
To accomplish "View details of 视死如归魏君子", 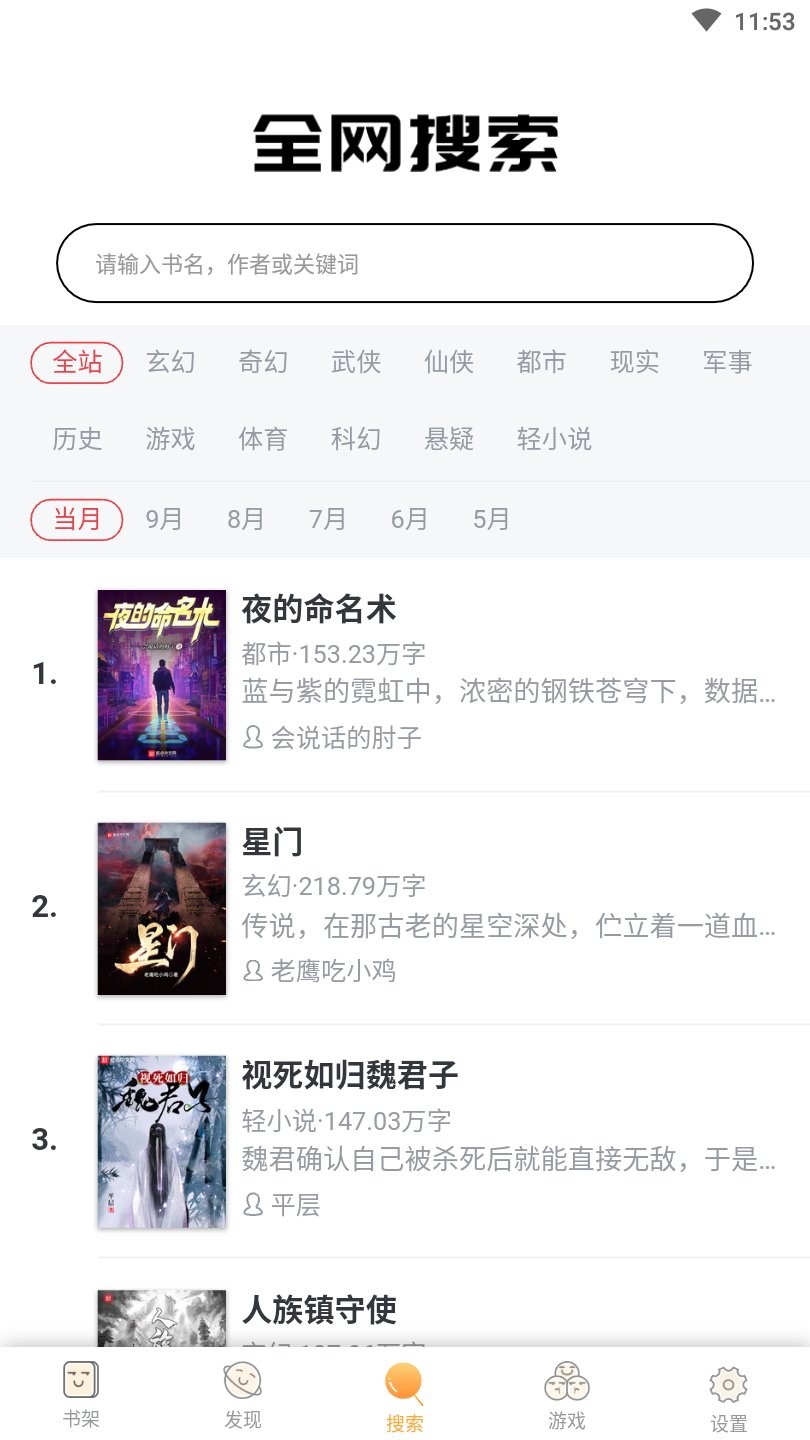I will point(350,1075).
